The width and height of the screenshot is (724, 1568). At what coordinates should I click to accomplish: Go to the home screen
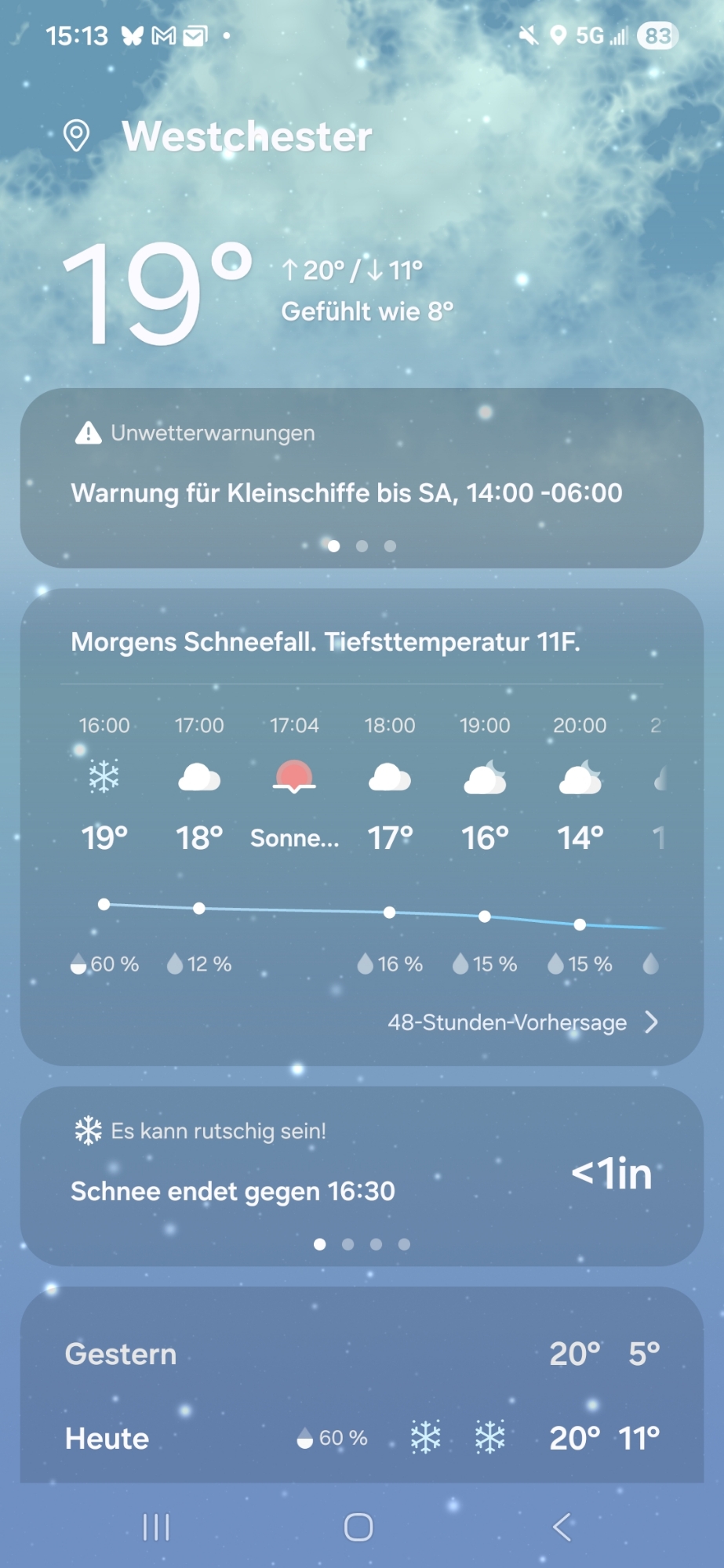[358, 1527]
